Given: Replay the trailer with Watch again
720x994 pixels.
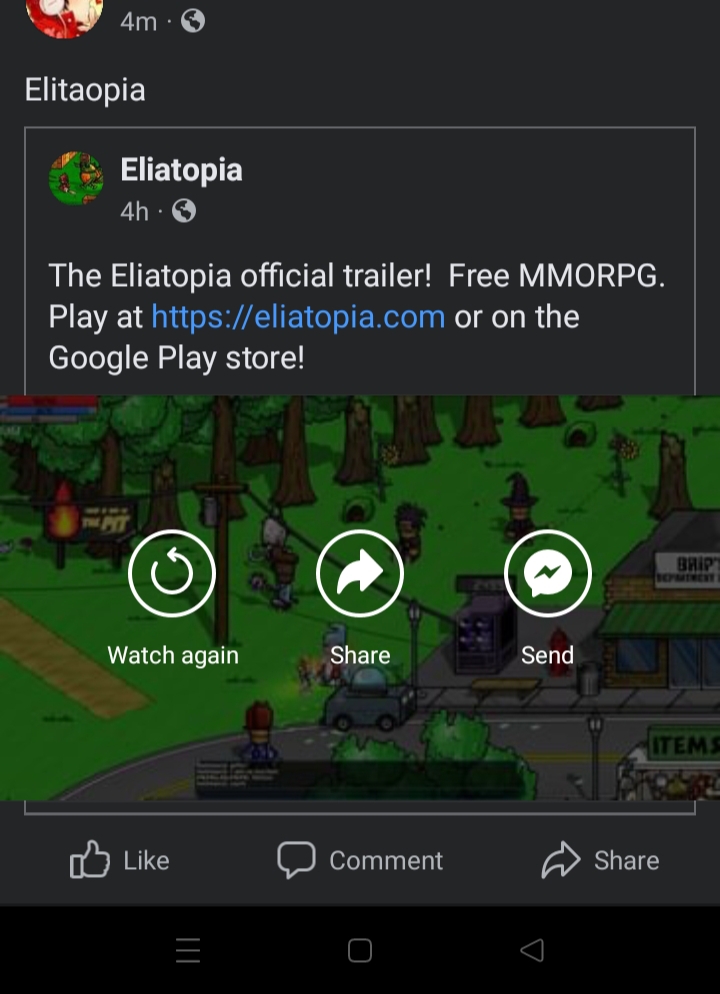Looking at the screenshot, I should [172, 574].
